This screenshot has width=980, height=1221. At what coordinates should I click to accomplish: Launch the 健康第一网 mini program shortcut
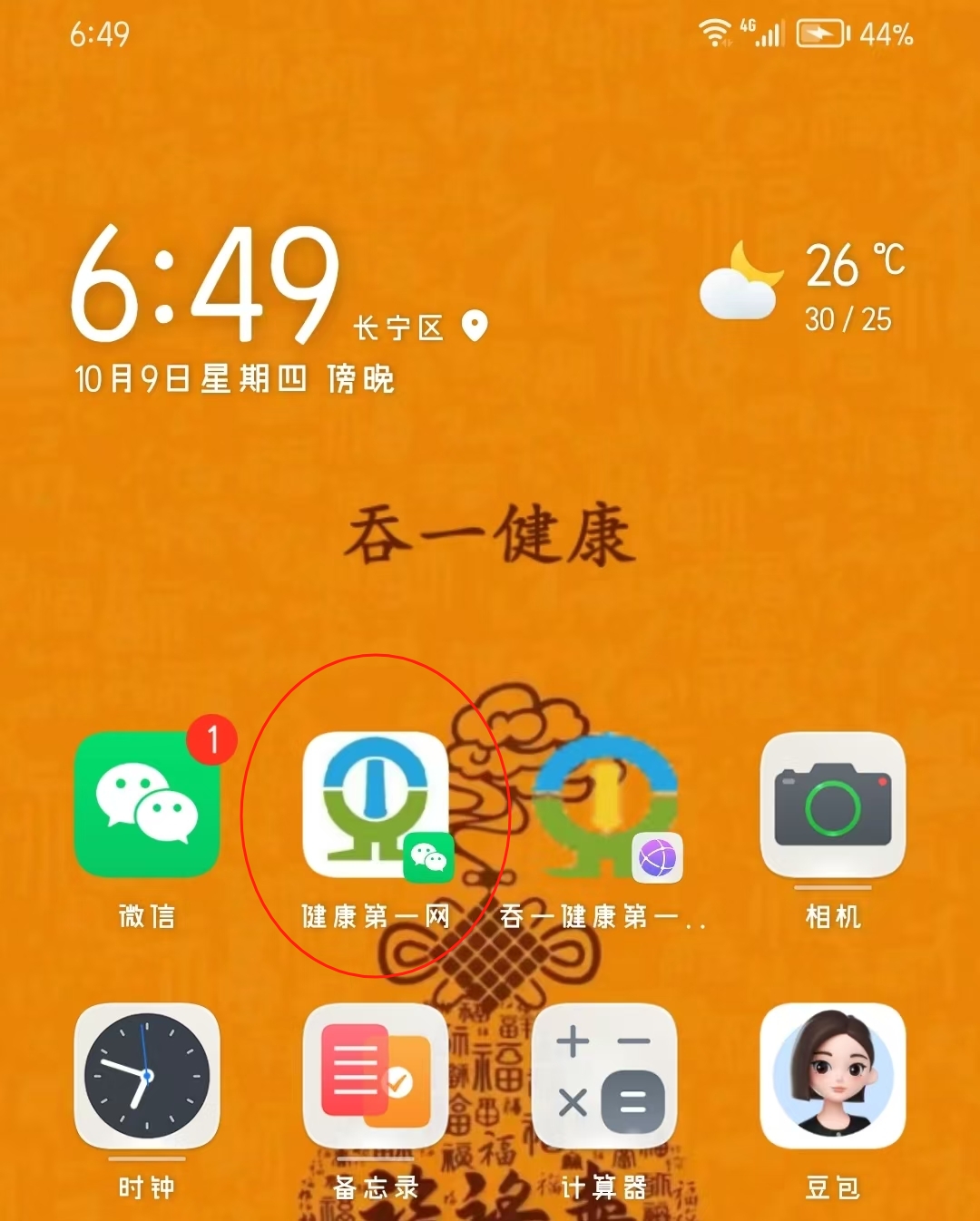click(376, 806)
